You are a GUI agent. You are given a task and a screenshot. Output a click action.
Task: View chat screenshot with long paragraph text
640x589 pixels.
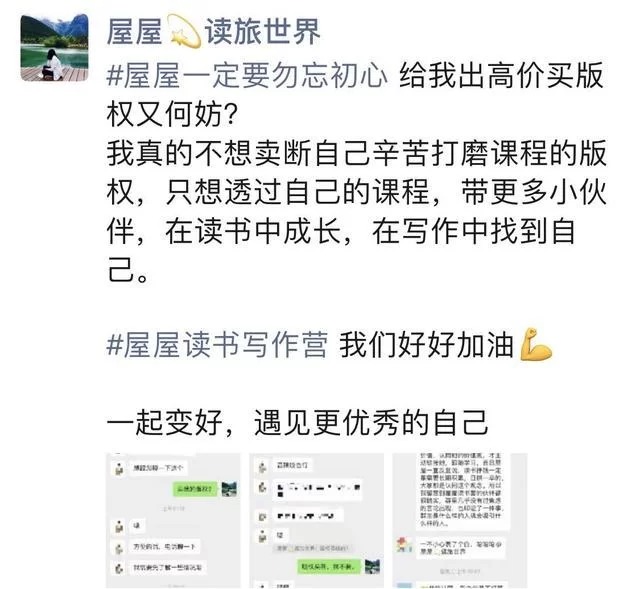[x=456, y=520]
